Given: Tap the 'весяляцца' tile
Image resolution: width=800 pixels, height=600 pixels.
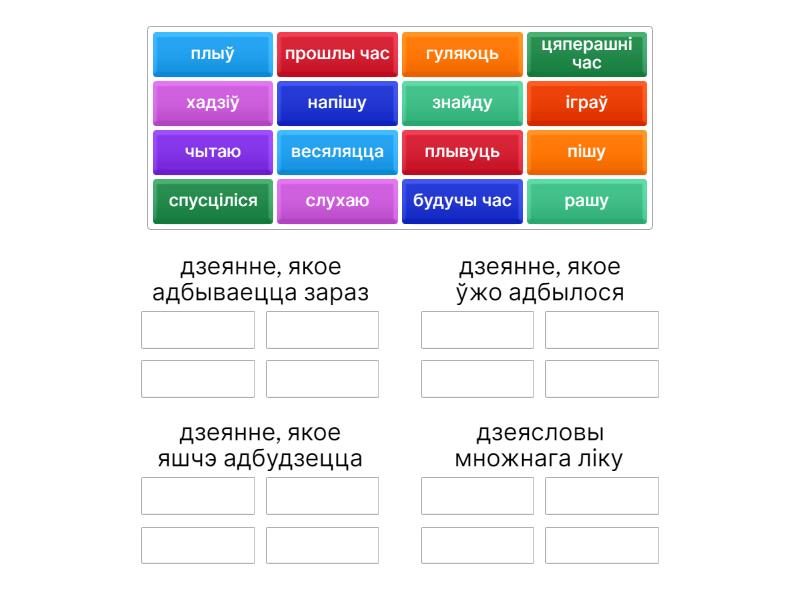Looking at the screenshot, I should (337, 152).
